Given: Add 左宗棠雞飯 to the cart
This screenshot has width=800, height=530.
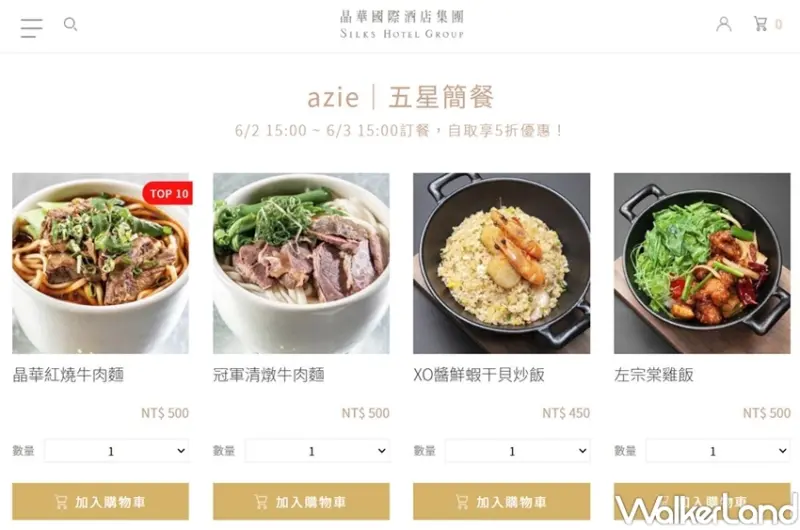Looking at the screenshot, I should (x=702, y=502).
